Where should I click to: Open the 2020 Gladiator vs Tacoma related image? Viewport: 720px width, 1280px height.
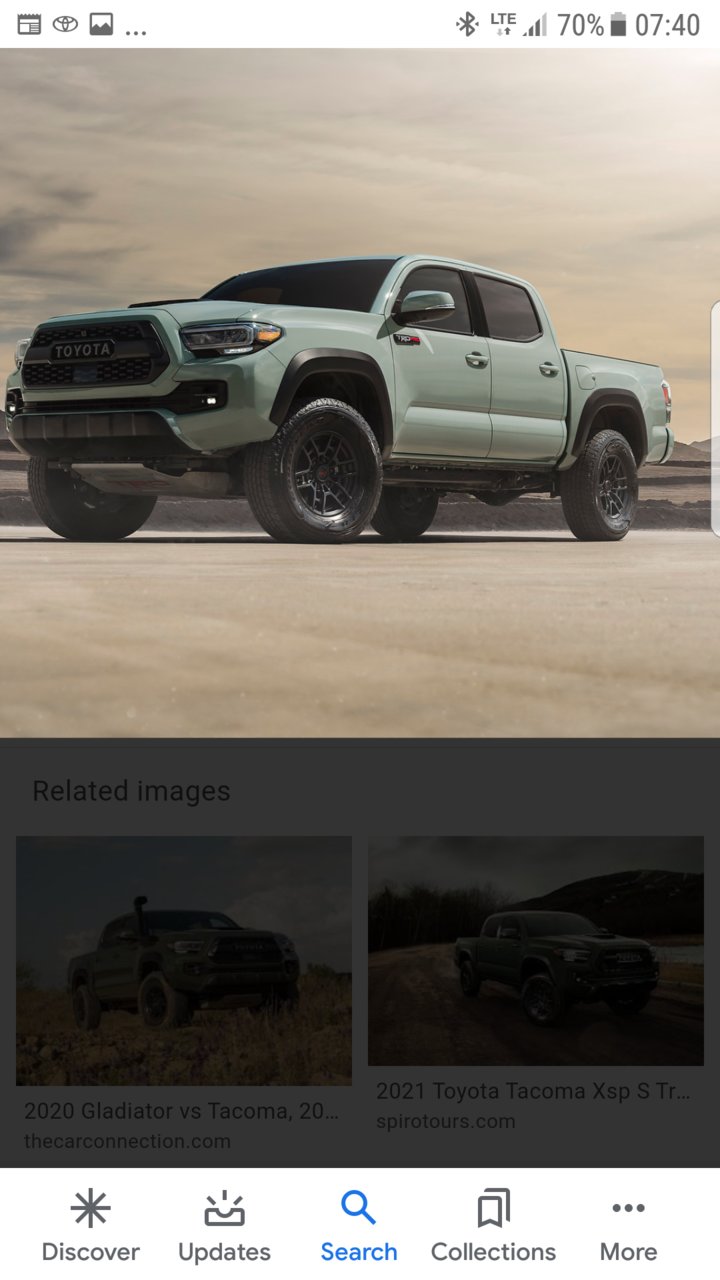184,961
